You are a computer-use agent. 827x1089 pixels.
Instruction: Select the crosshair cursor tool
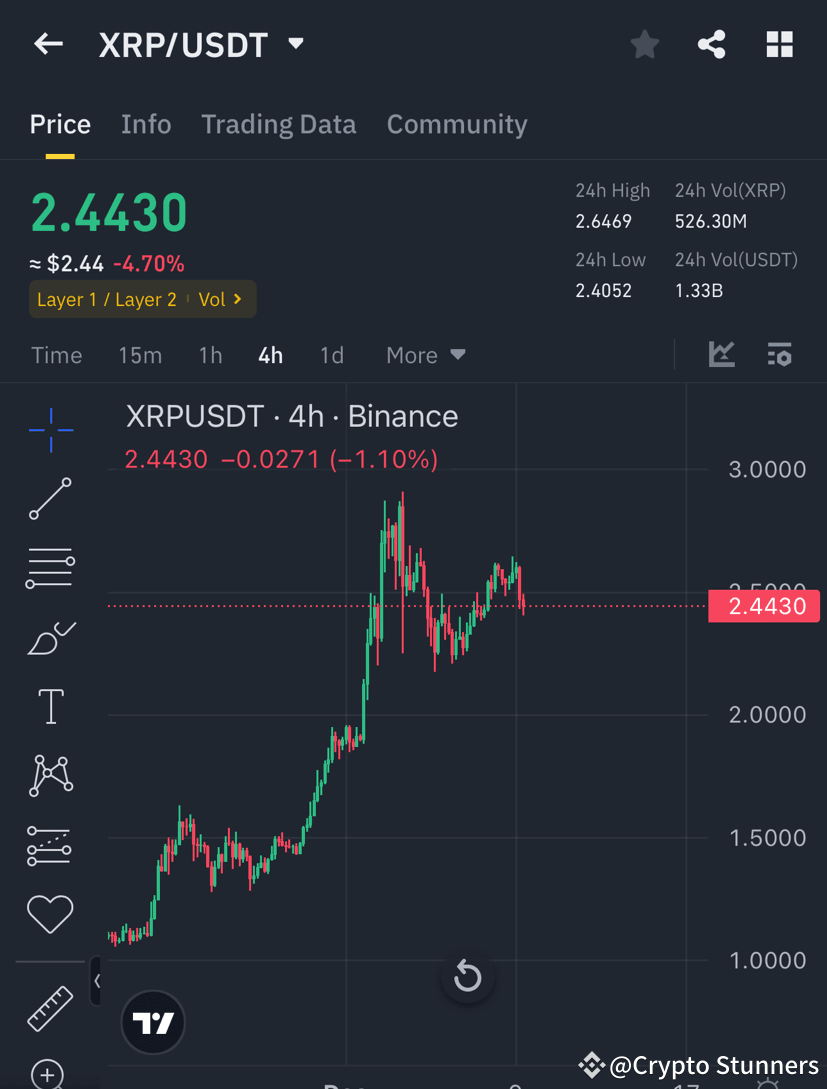[50, 429]
